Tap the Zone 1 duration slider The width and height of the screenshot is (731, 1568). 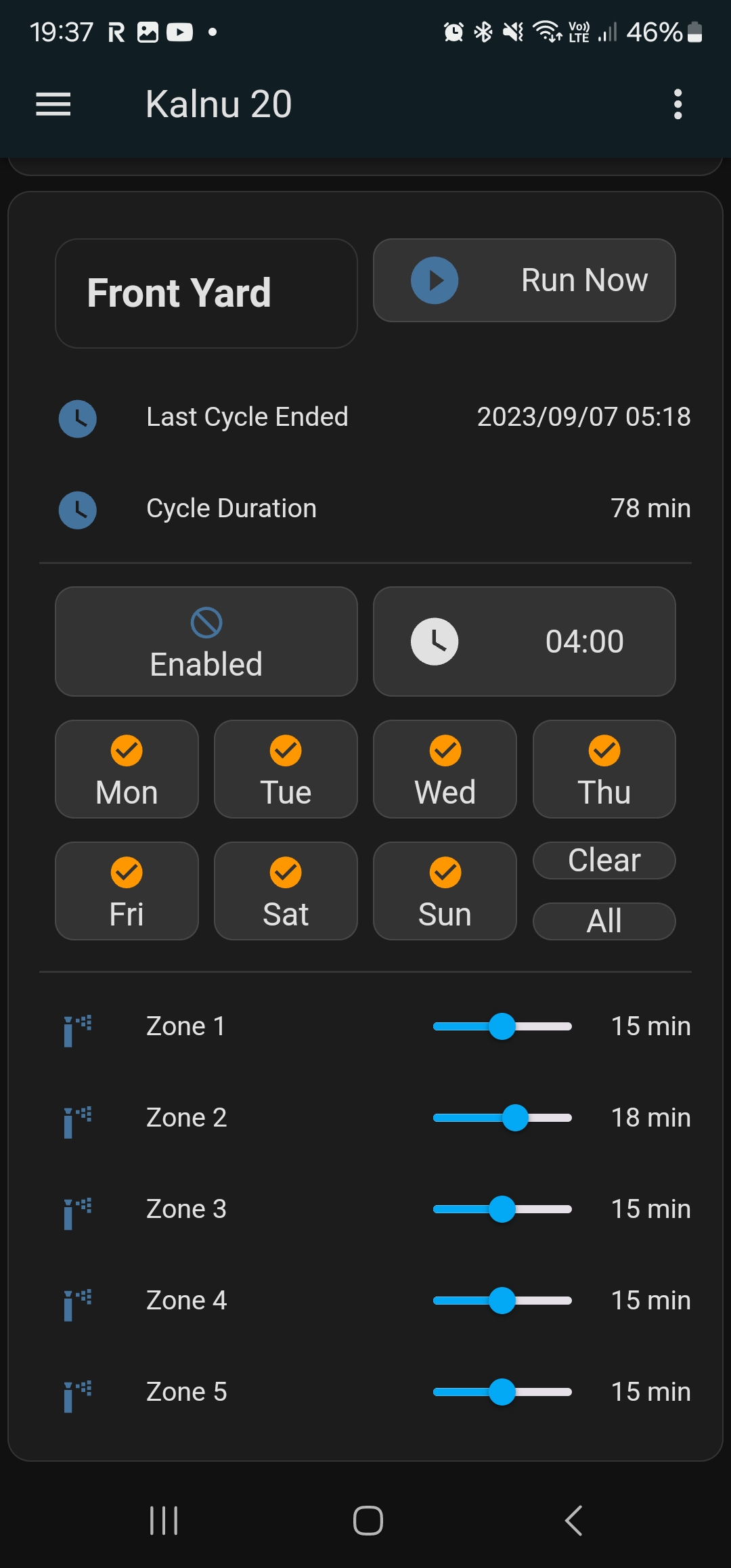[502, 1026]
